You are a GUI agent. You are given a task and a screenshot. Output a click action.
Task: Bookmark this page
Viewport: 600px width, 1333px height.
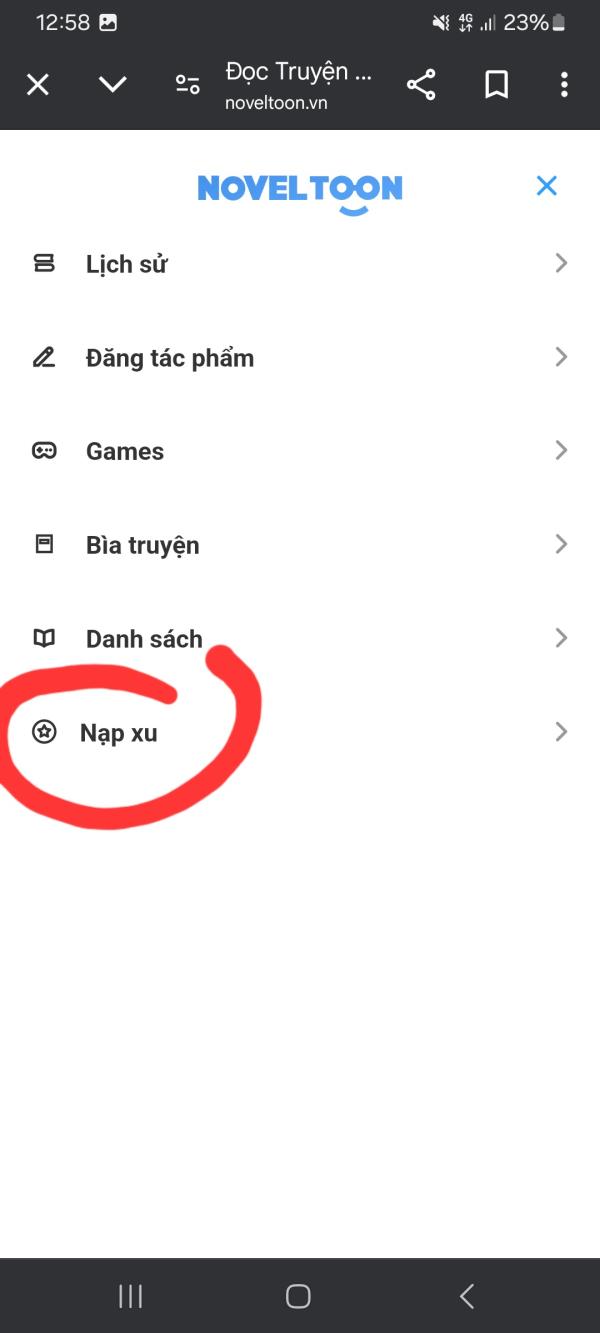[496, 85]
